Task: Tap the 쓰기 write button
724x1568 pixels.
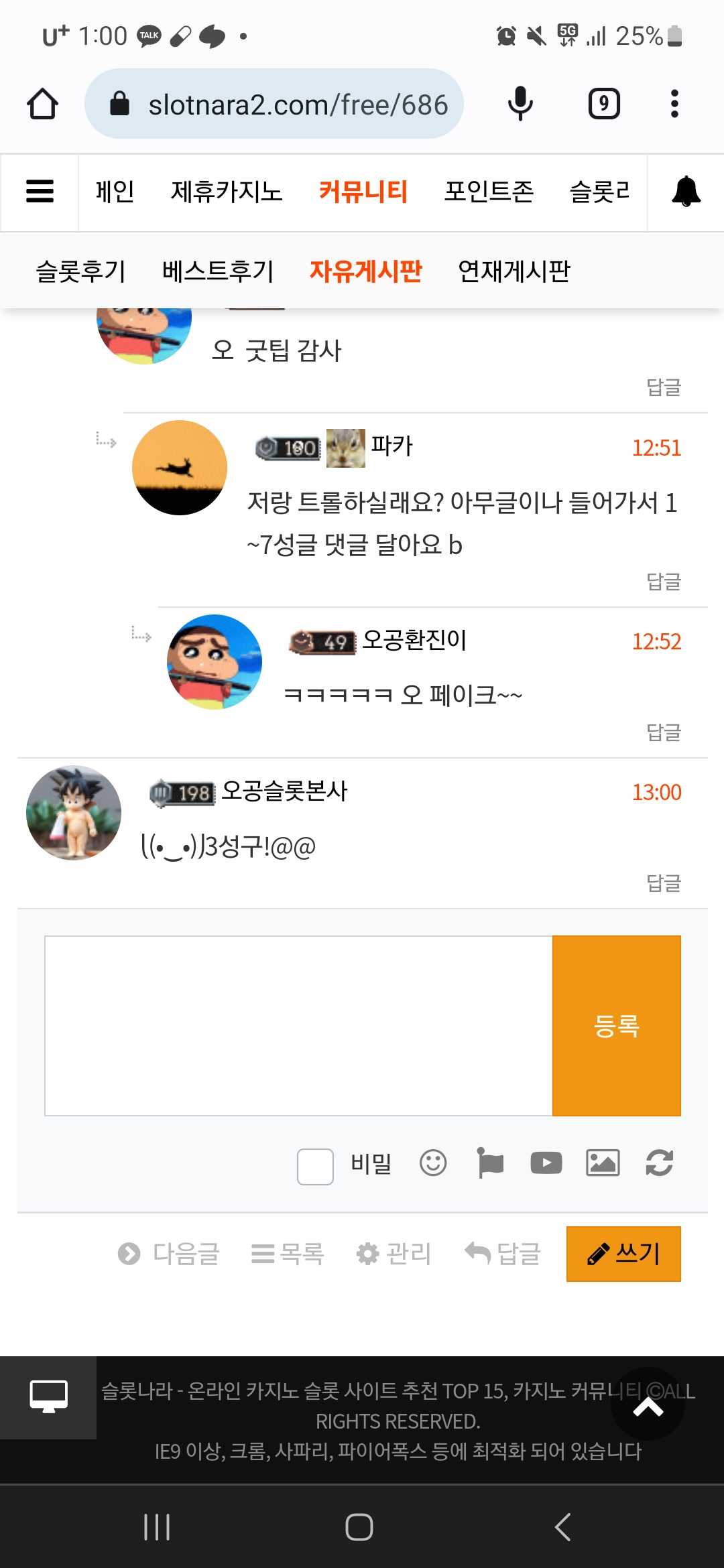Action: click(x=623, y=1254)
